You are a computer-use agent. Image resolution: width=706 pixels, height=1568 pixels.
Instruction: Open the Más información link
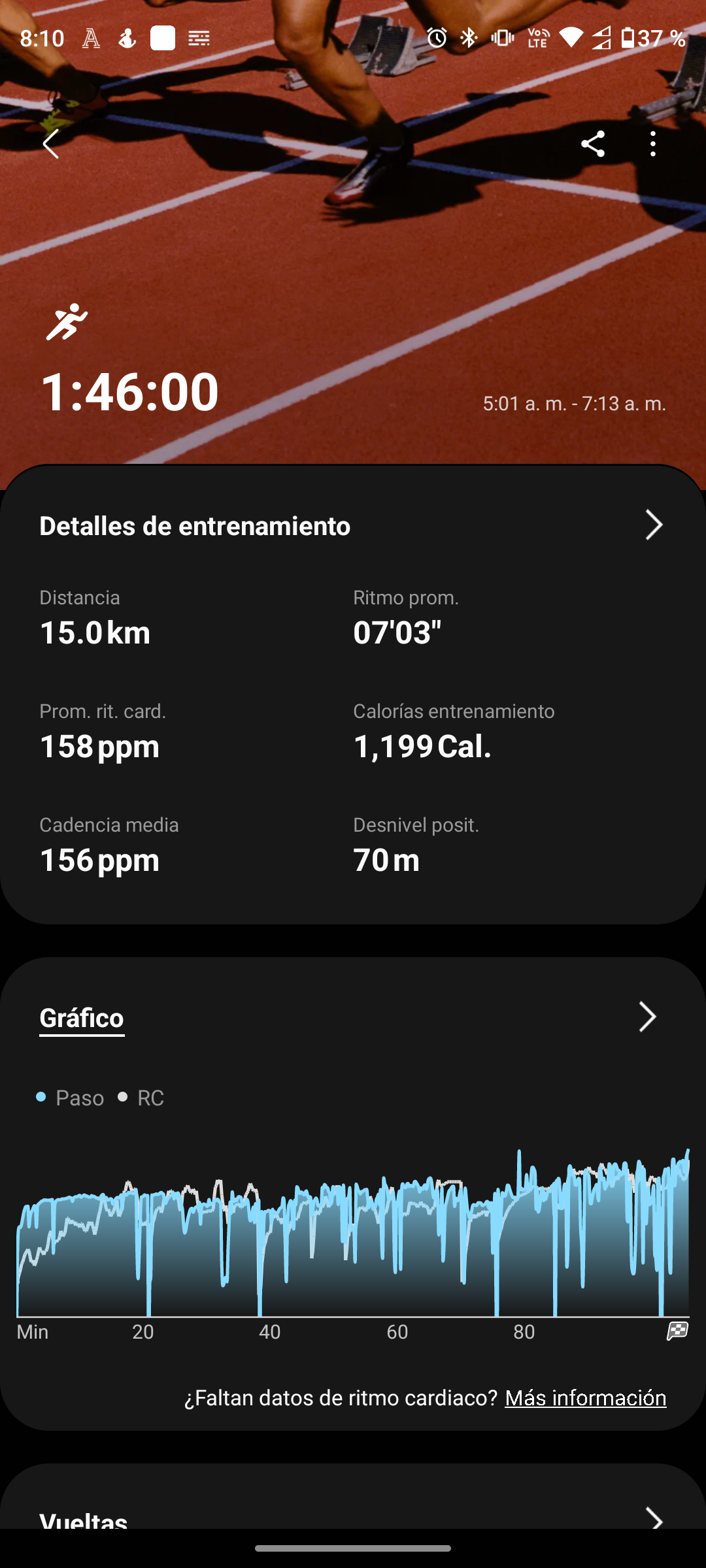tap(585, 1397)
